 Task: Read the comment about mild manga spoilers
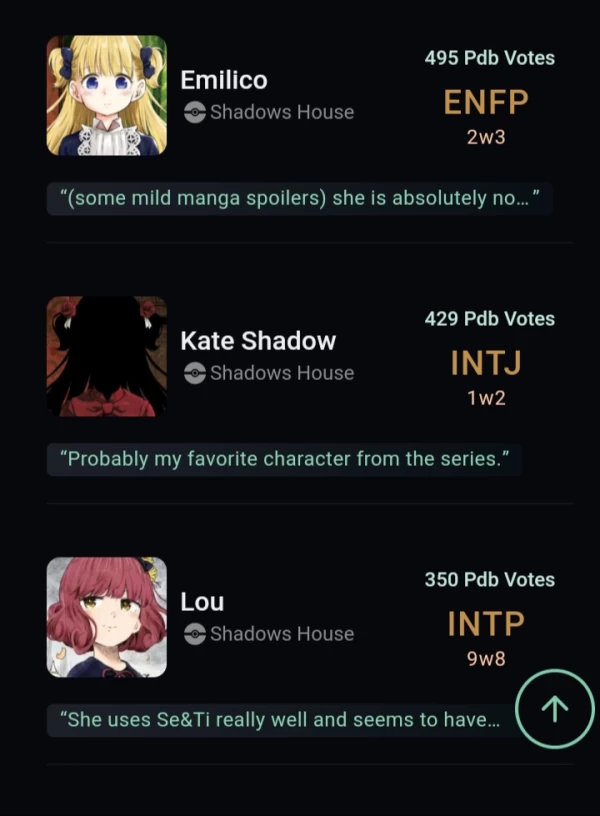coord(299,198)
